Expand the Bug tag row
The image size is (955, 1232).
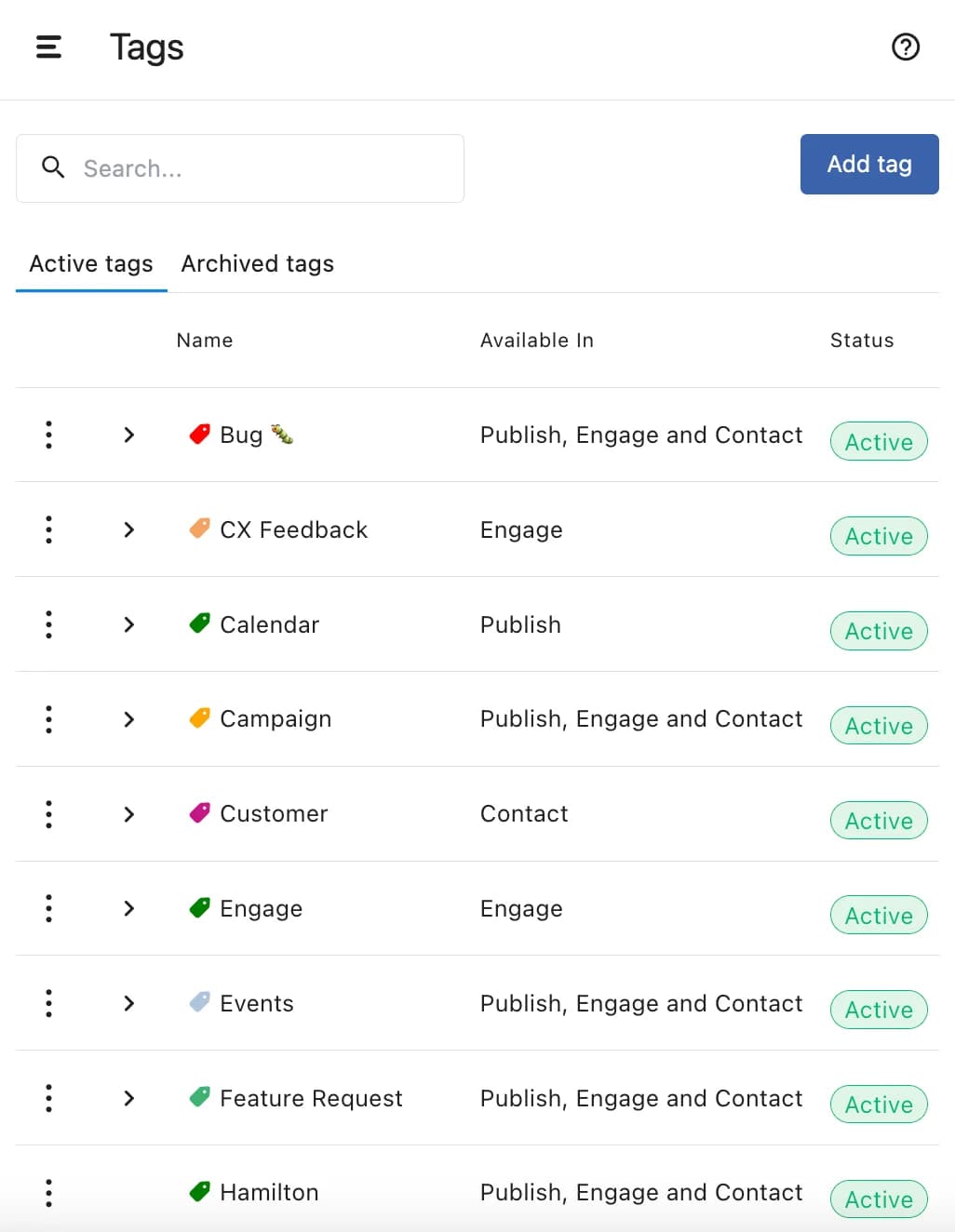tap(129, 435)
